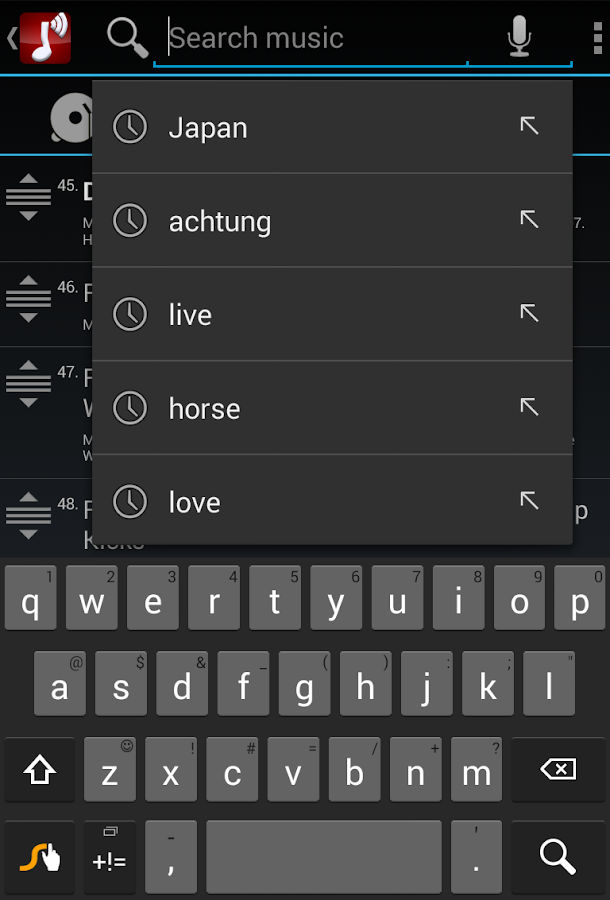The width and height of the screenshot is (610, 900).
Task: Start voice search with the microphone
Action: 519,37
